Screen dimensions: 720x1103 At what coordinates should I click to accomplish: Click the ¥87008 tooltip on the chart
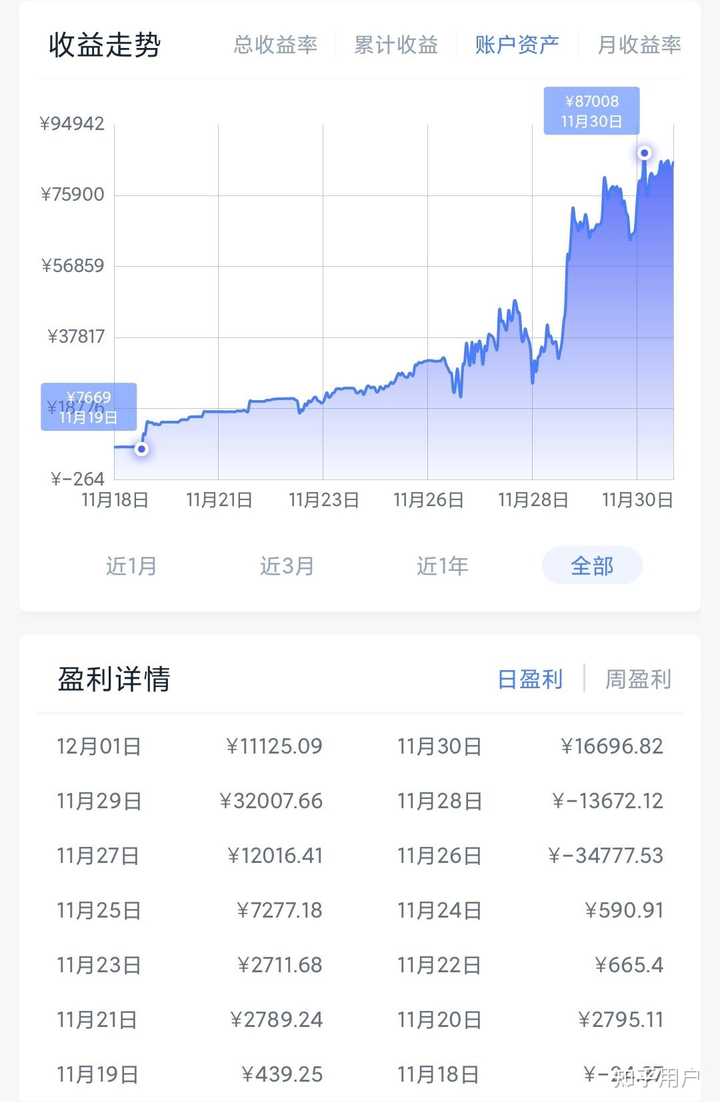click(591, 111)
